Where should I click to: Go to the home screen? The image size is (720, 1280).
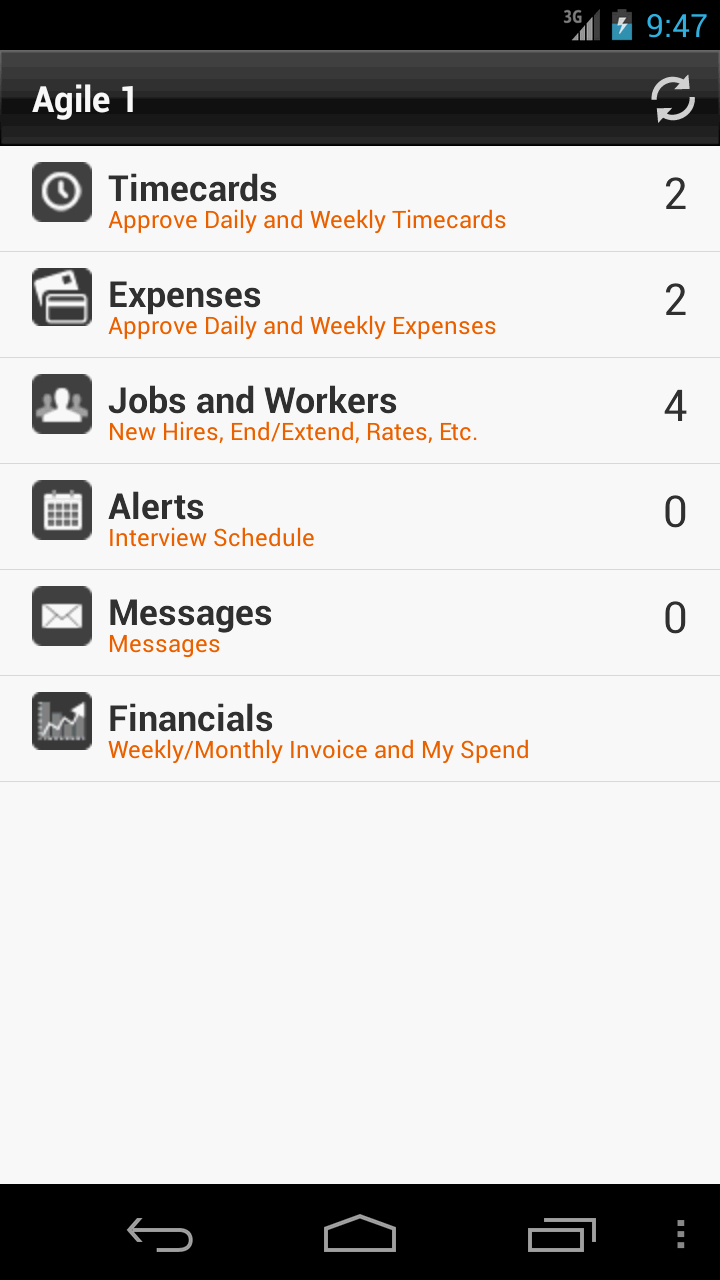tap(360, 1234)
